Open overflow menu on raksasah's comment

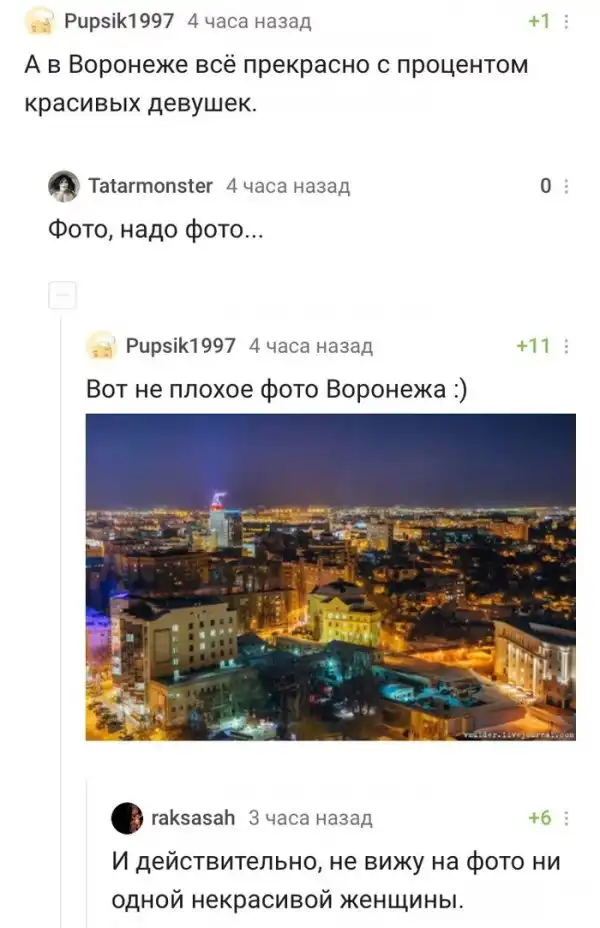coord(567,818)
